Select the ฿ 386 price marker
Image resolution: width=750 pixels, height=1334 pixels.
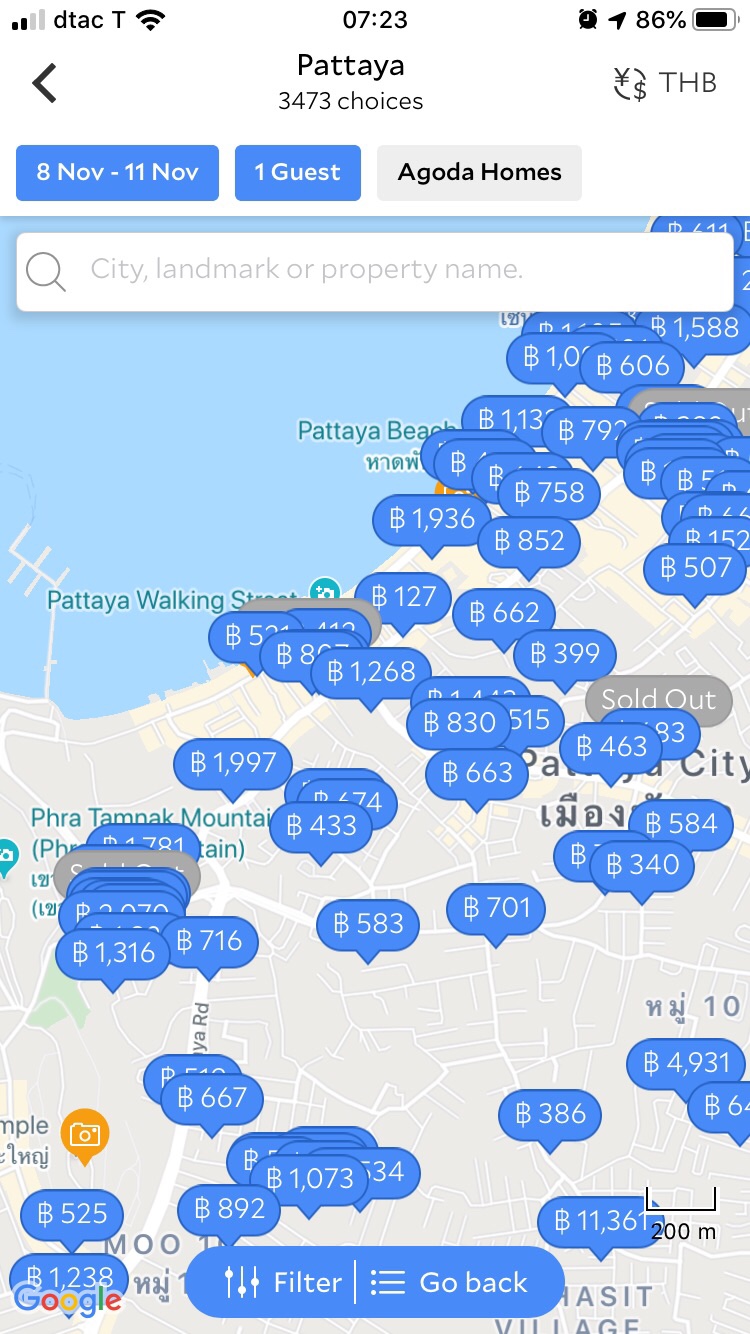click(550, 1113)
